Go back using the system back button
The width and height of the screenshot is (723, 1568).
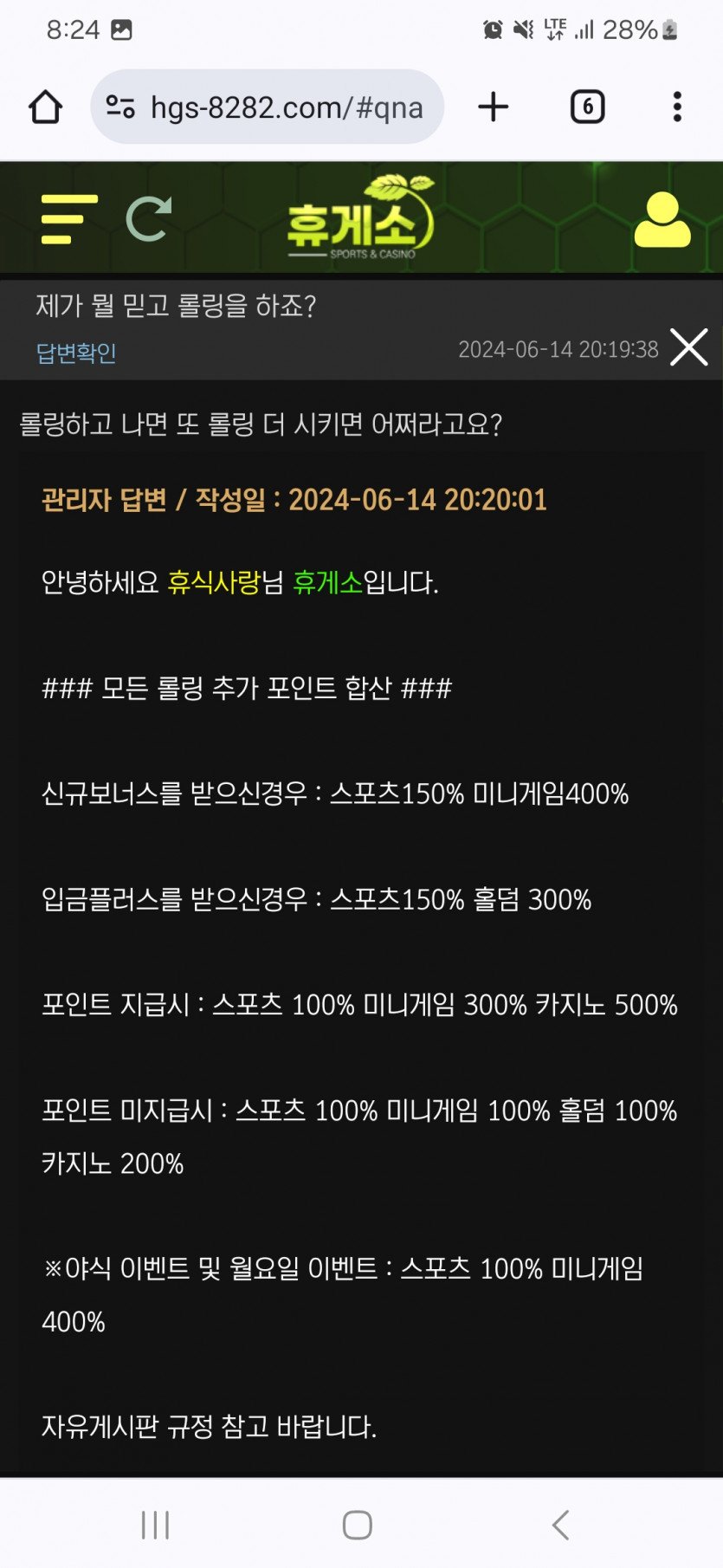click(560, 1525)
